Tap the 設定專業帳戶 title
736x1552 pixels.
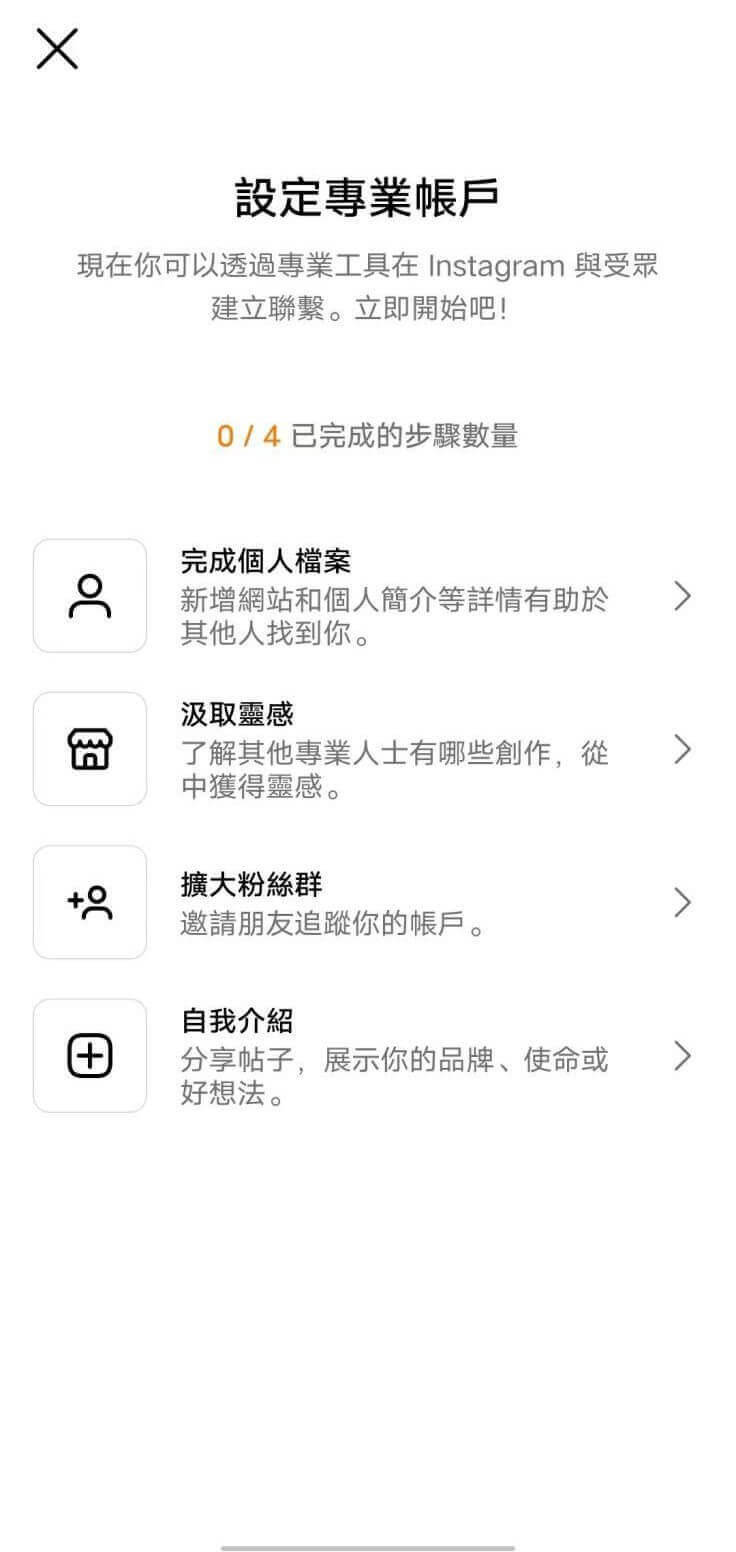pyautogui.click(x=368, y=196)
